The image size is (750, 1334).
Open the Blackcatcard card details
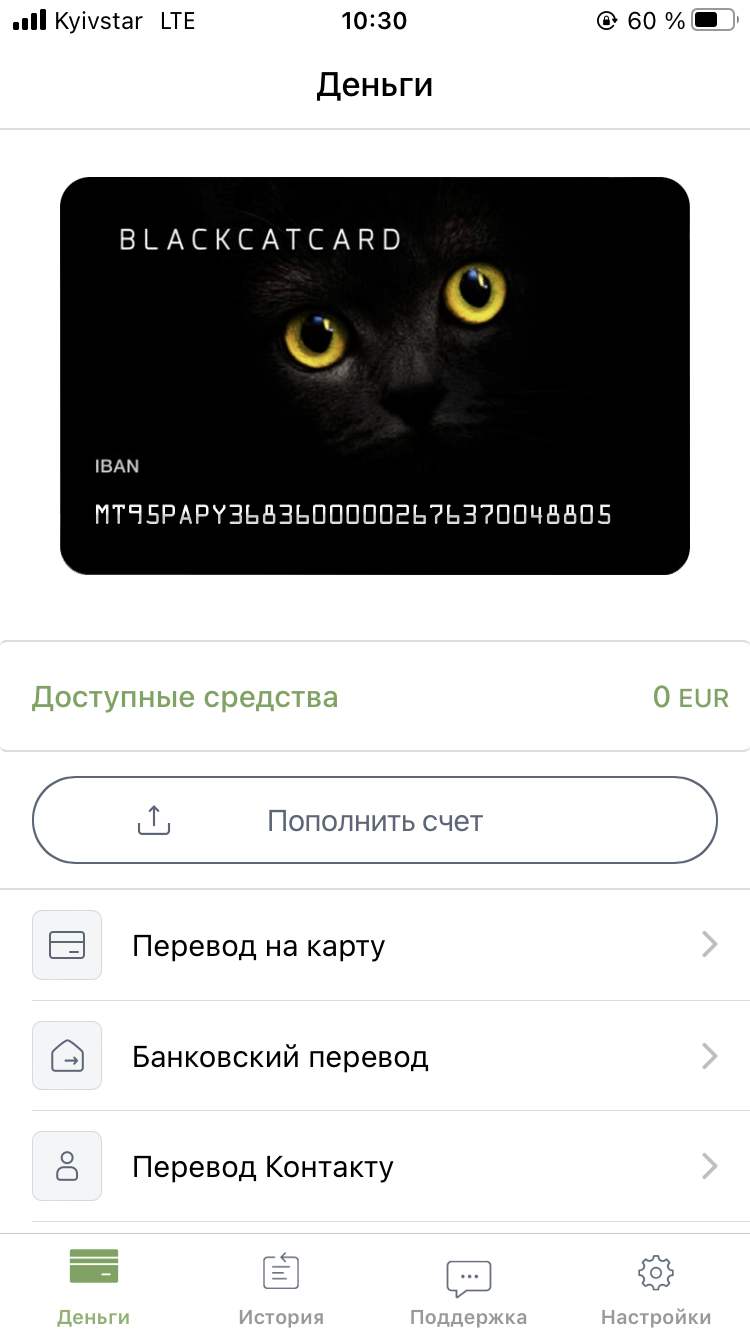(375, 375)
